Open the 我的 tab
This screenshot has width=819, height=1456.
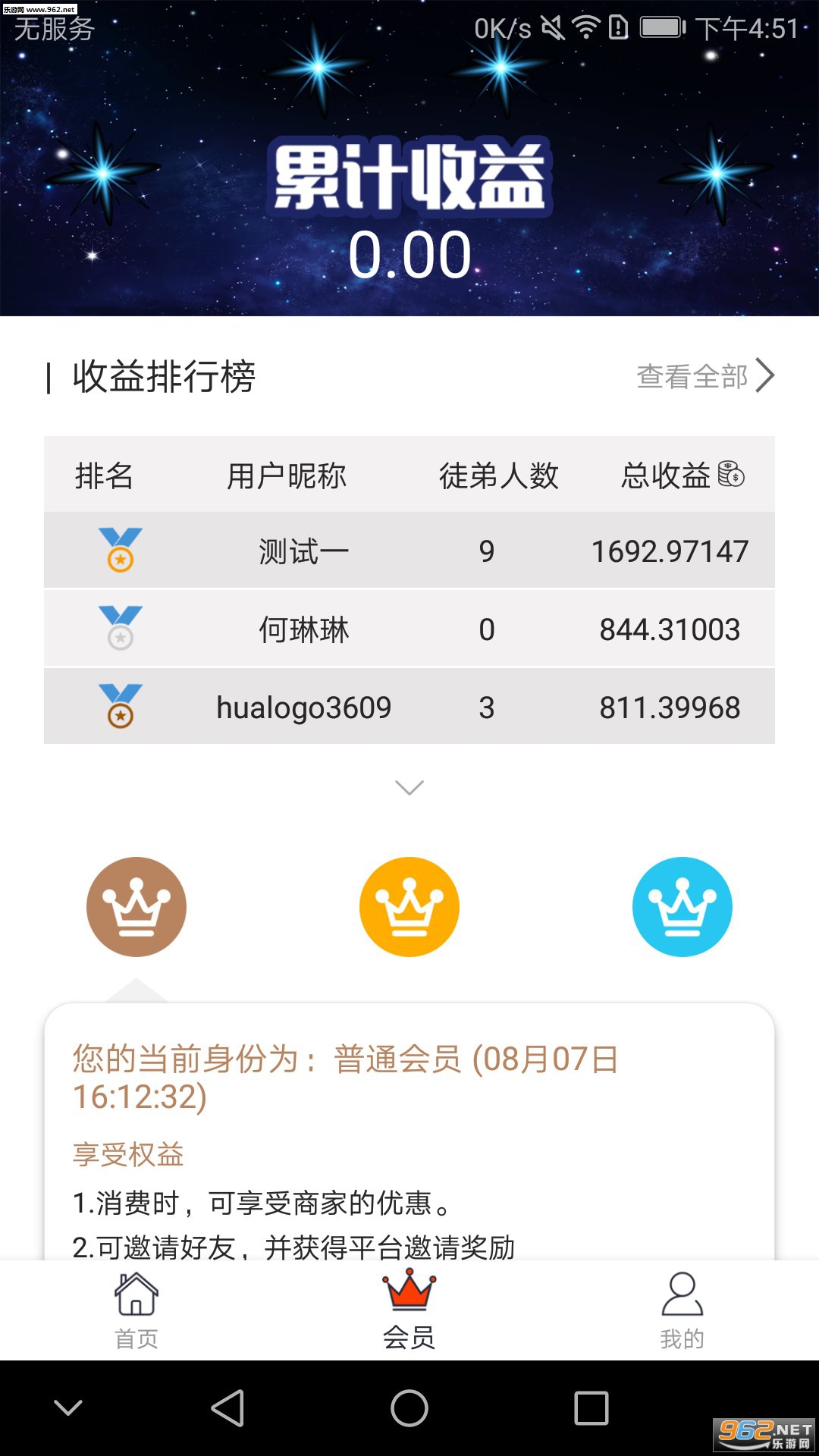[682, 1311]
